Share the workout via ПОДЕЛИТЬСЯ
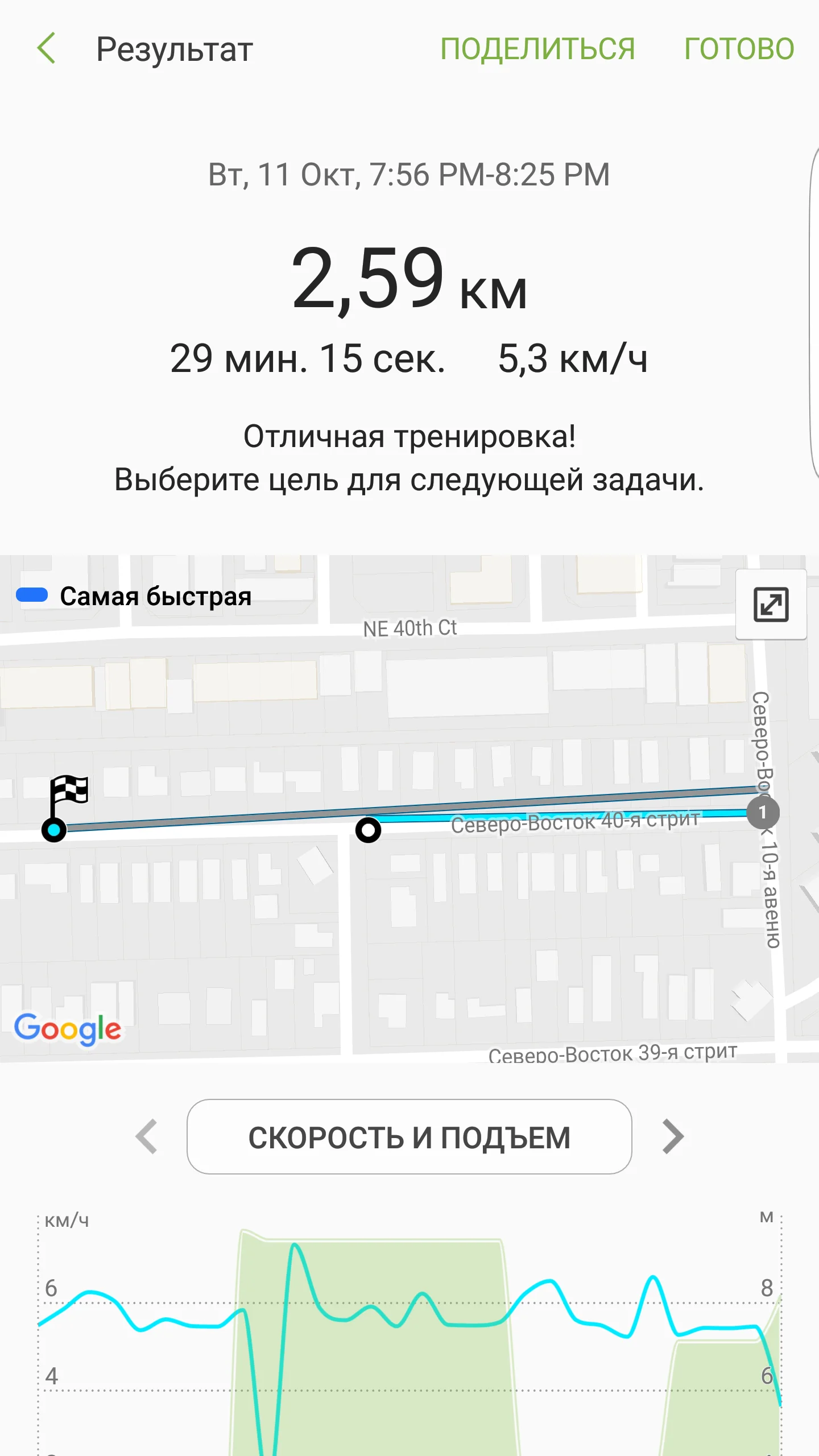The height and width of the screenshot is (1456, 819). pyautogui.click(x=537, y=48)
